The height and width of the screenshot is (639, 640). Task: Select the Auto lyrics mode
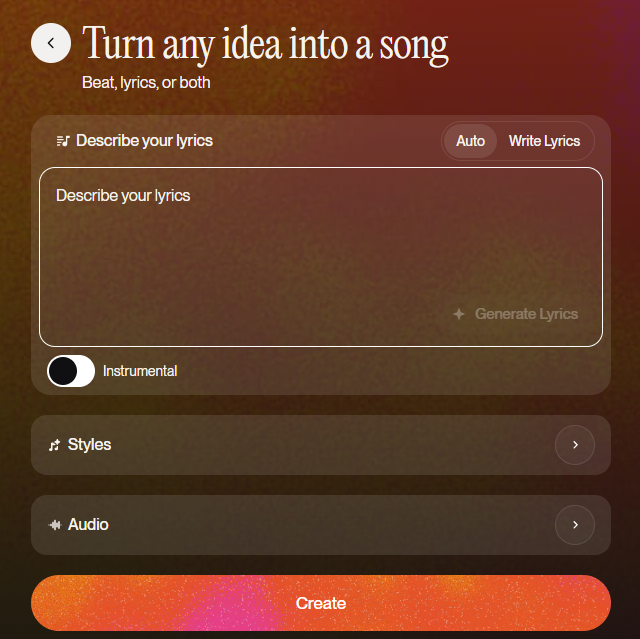pyautogui.click(x=470, y=141)
